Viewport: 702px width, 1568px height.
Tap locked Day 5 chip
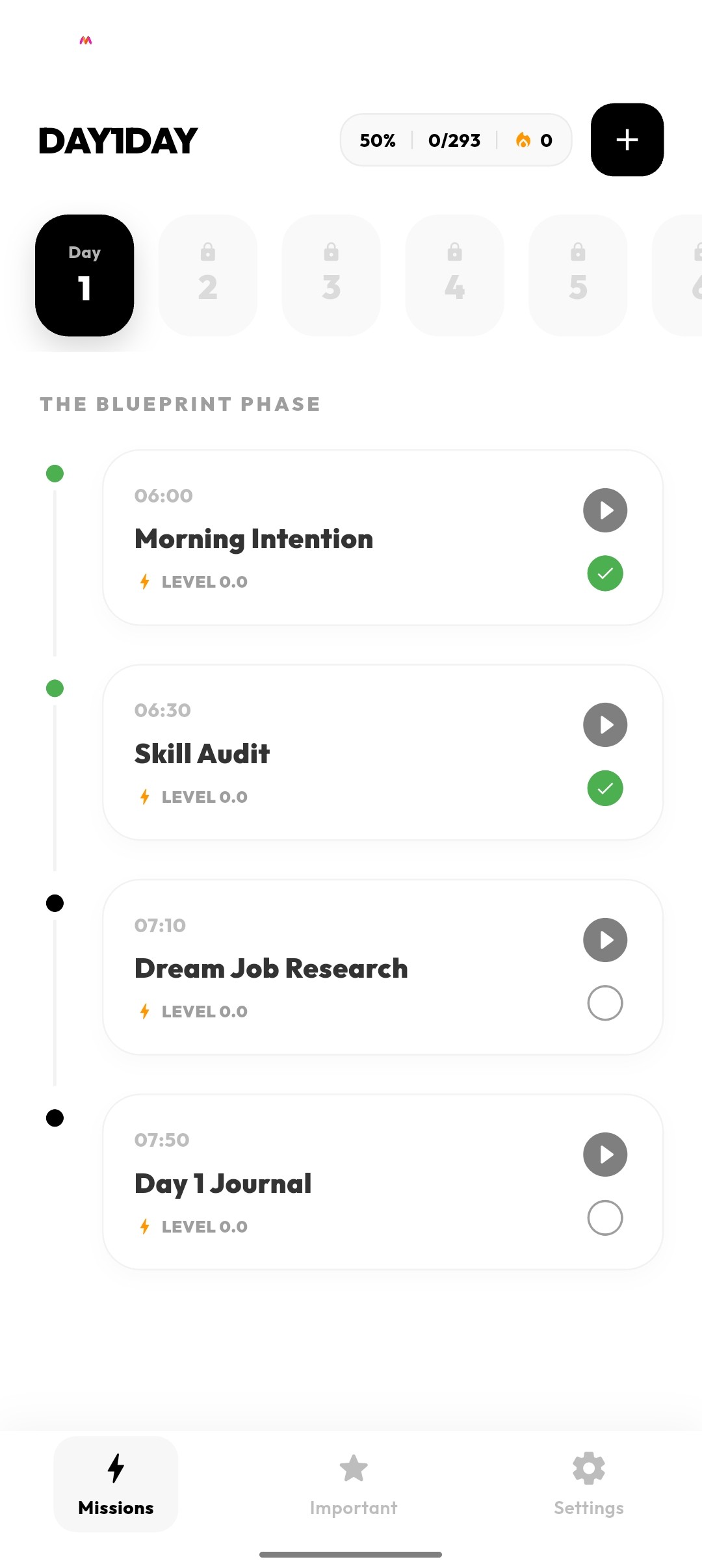coord(578,275)
